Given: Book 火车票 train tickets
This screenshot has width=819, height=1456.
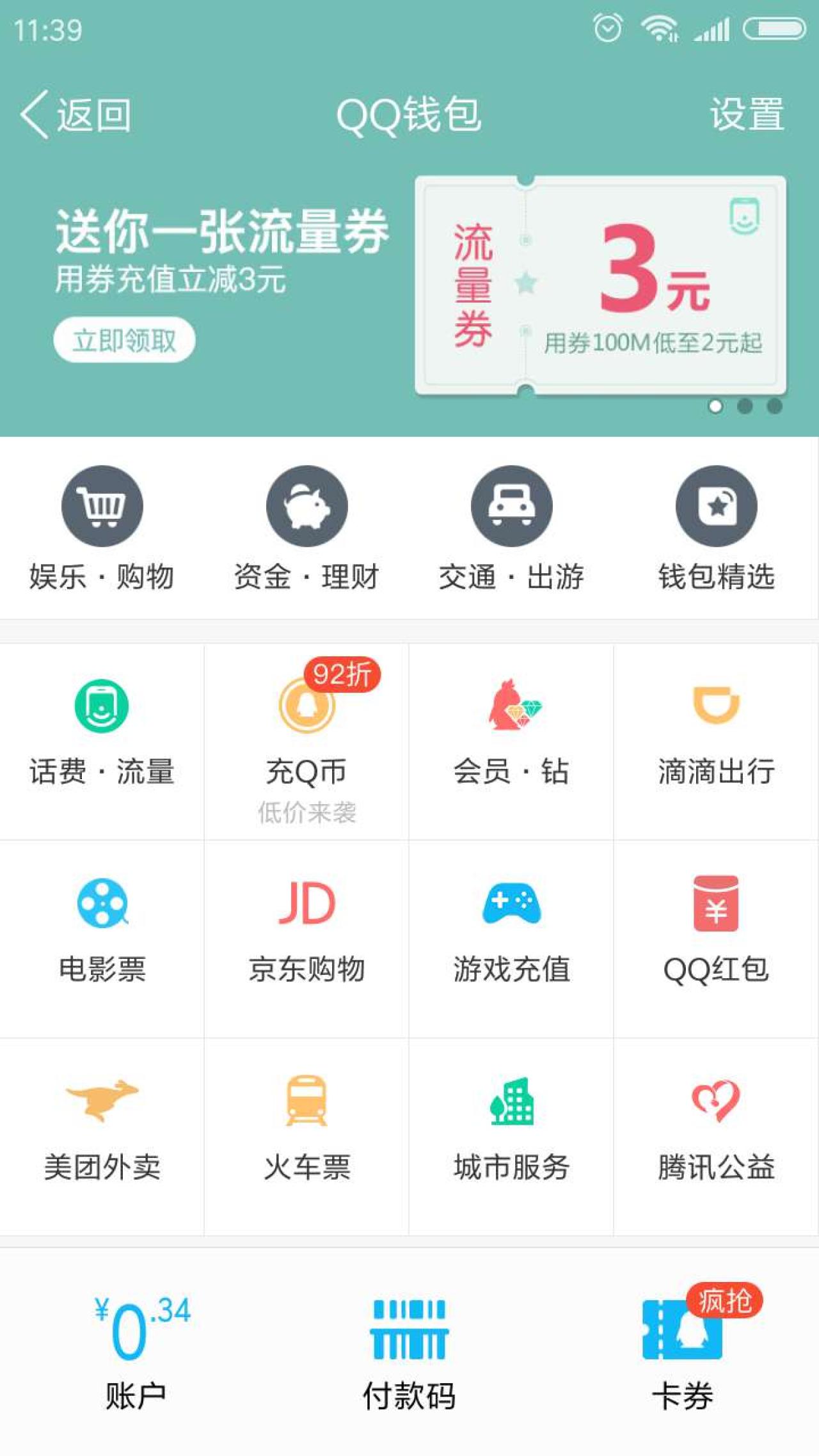Looking at the screenshot, I should tap(307, 1131).
